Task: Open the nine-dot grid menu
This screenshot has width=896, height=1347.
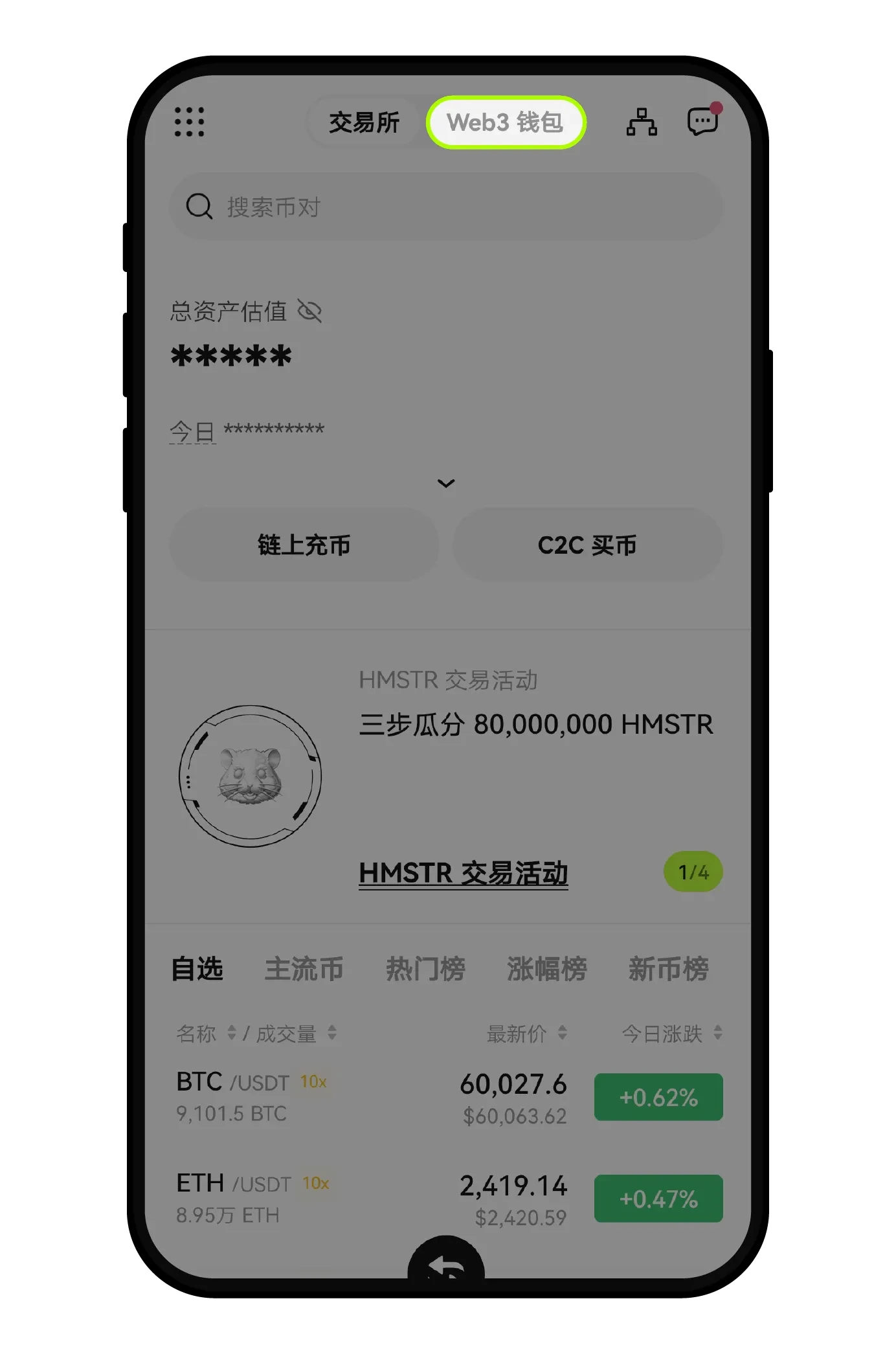Action: coord(189,122)
